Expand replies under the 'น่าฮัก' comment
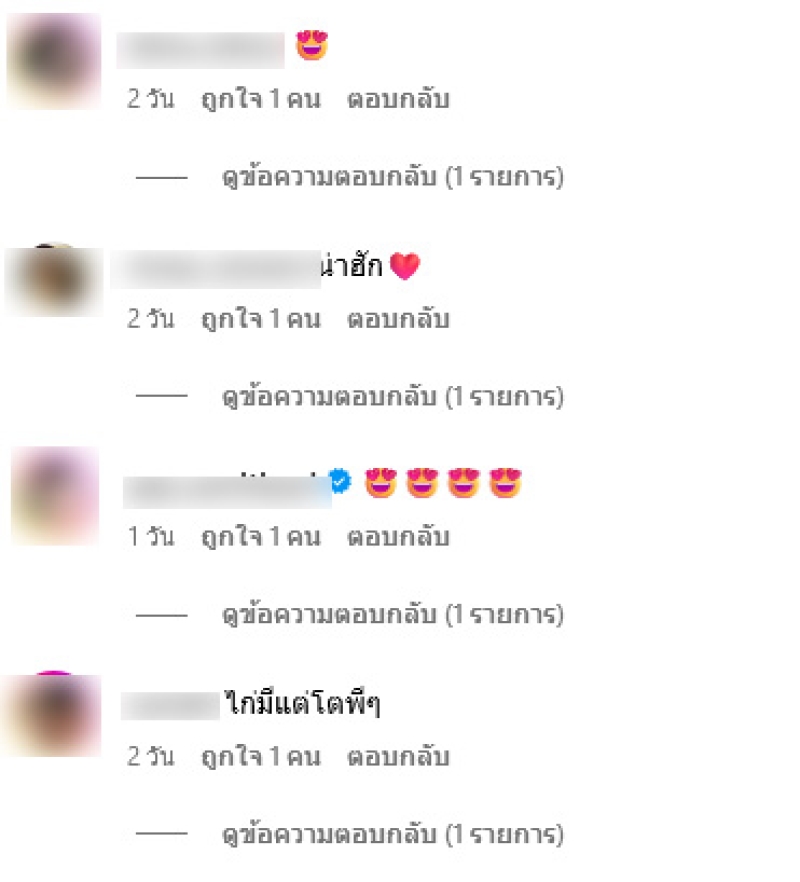Viewport: 800px width, 882px height. (x=392, y=397)
